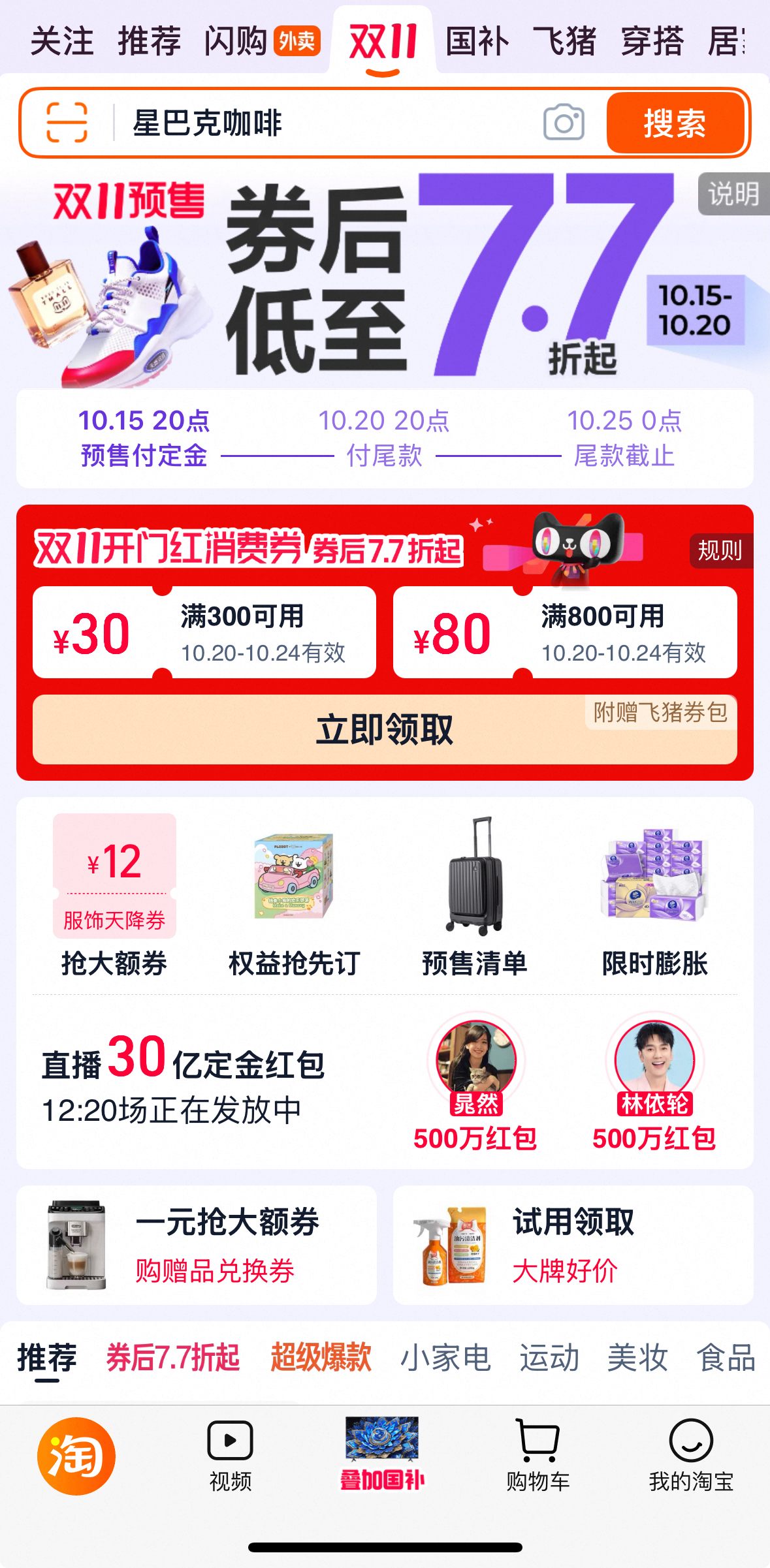
Task: Open camera image search
Action: click(x=564, y=122)
